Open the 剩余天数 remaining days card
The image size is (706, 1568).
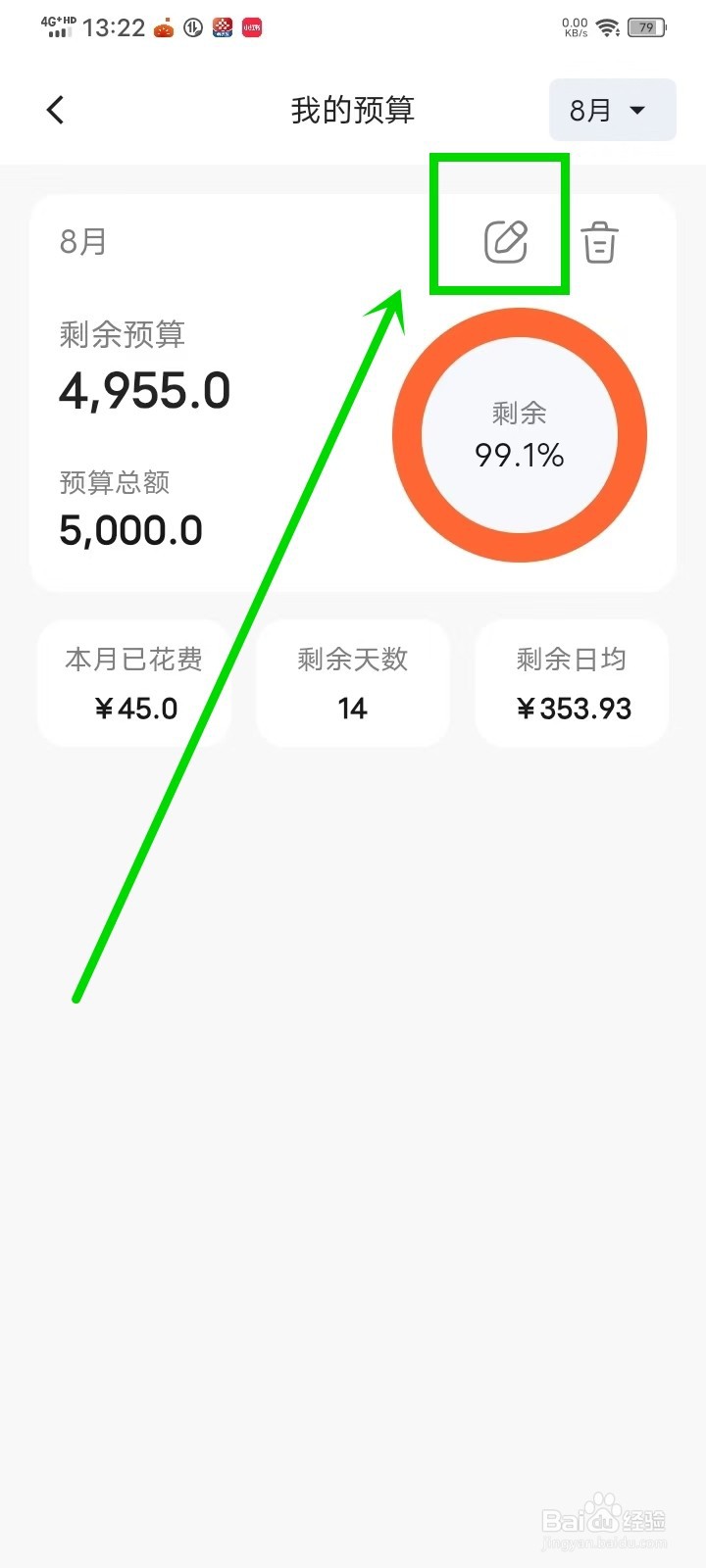[352, 682]
